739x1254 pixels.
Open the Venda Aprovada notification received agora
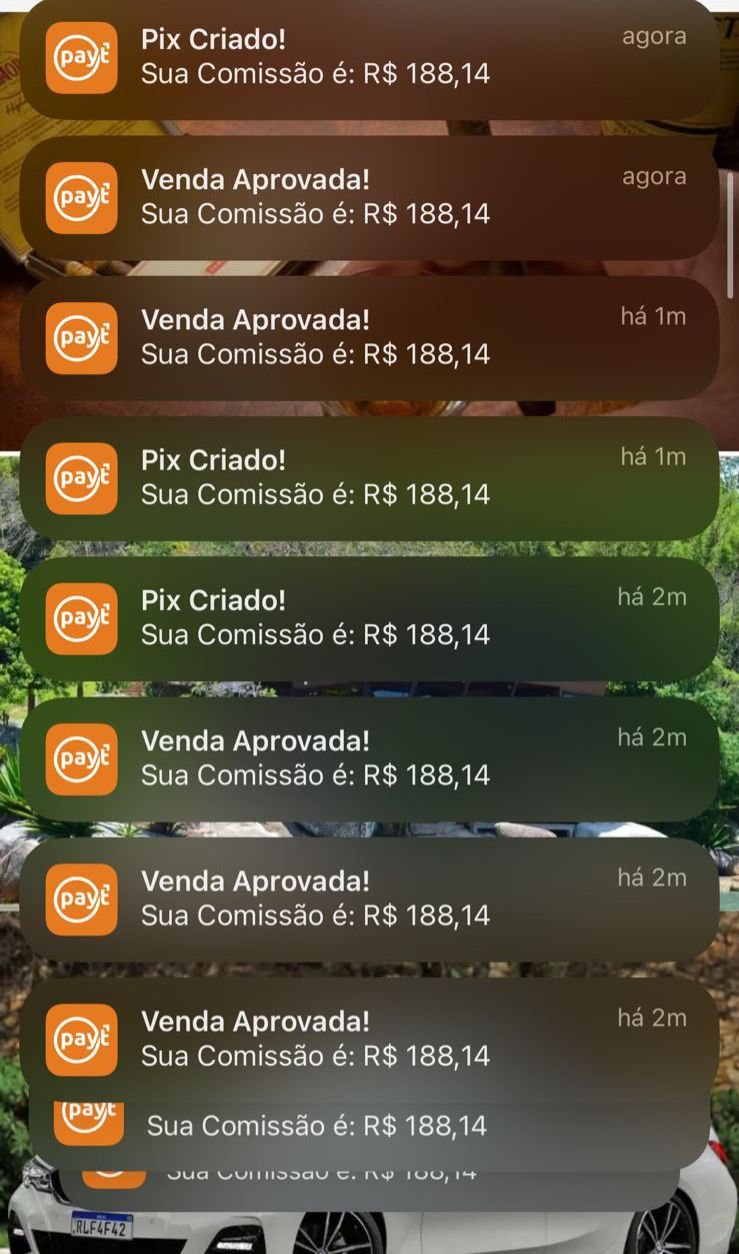369,197
